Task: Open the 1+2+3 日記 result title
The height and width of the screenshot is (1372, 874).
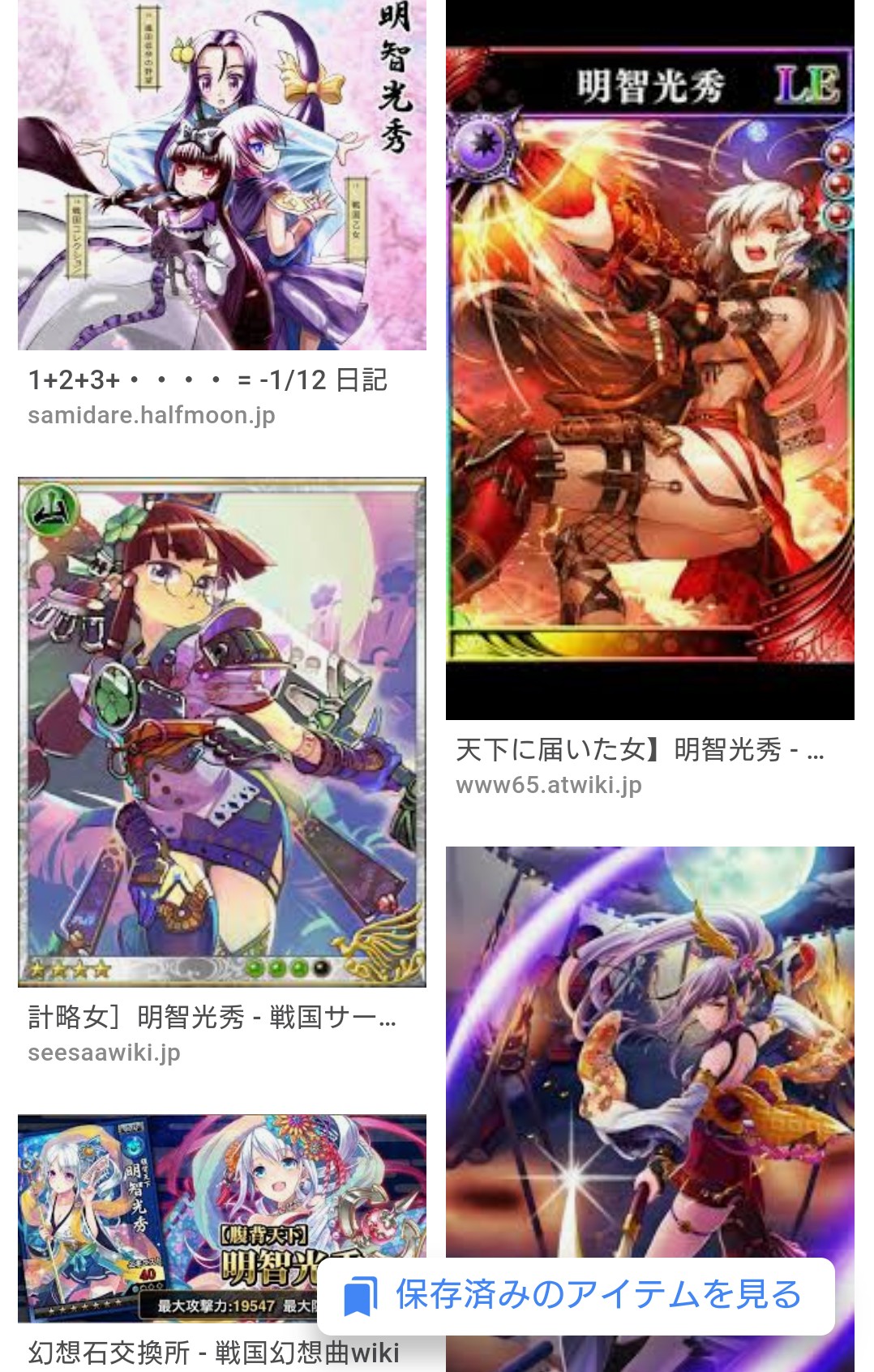Action: tap(208, 379)
